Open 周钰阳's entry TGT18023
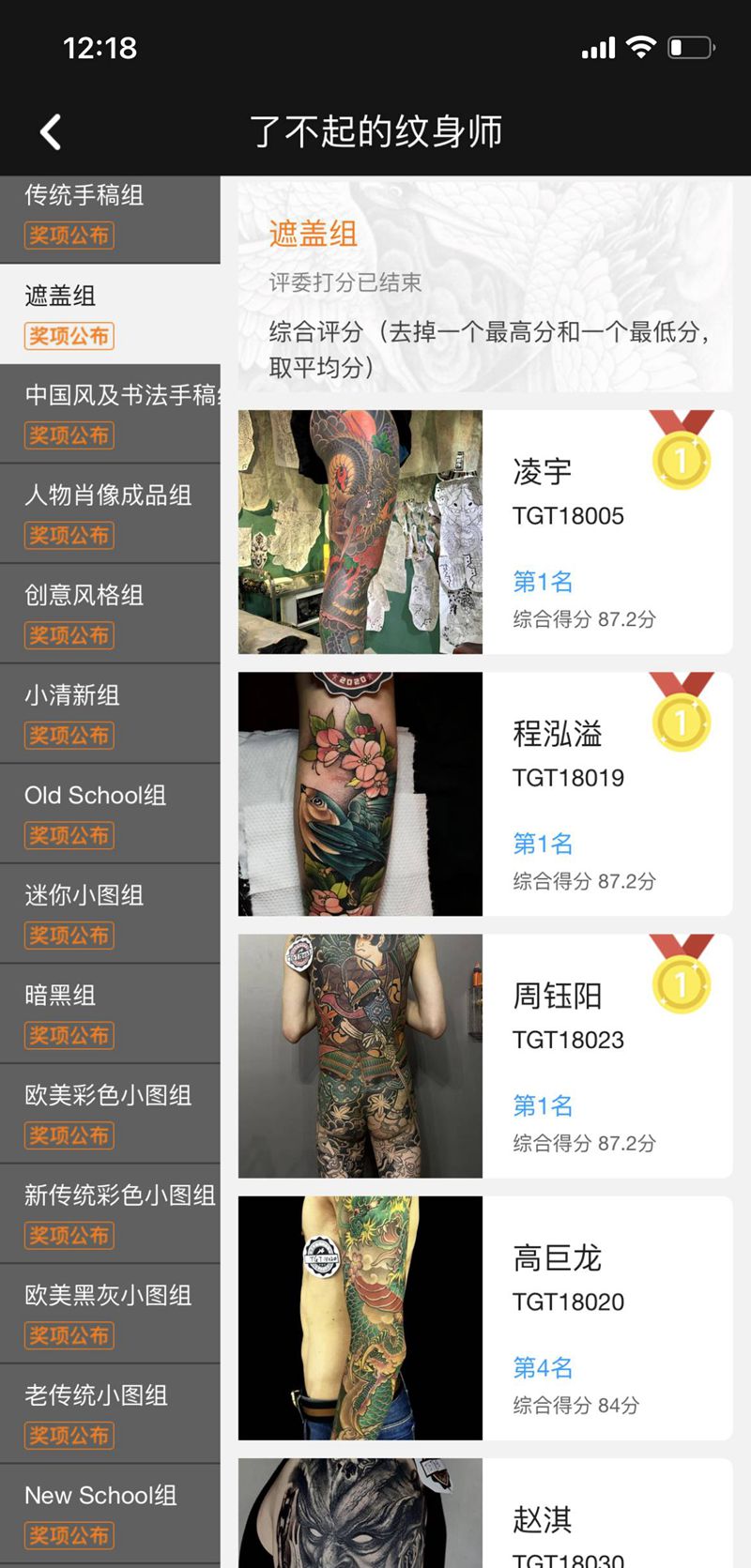Screen dimensions: 751x1568 pyautogui.click(x=484, y=1056)
